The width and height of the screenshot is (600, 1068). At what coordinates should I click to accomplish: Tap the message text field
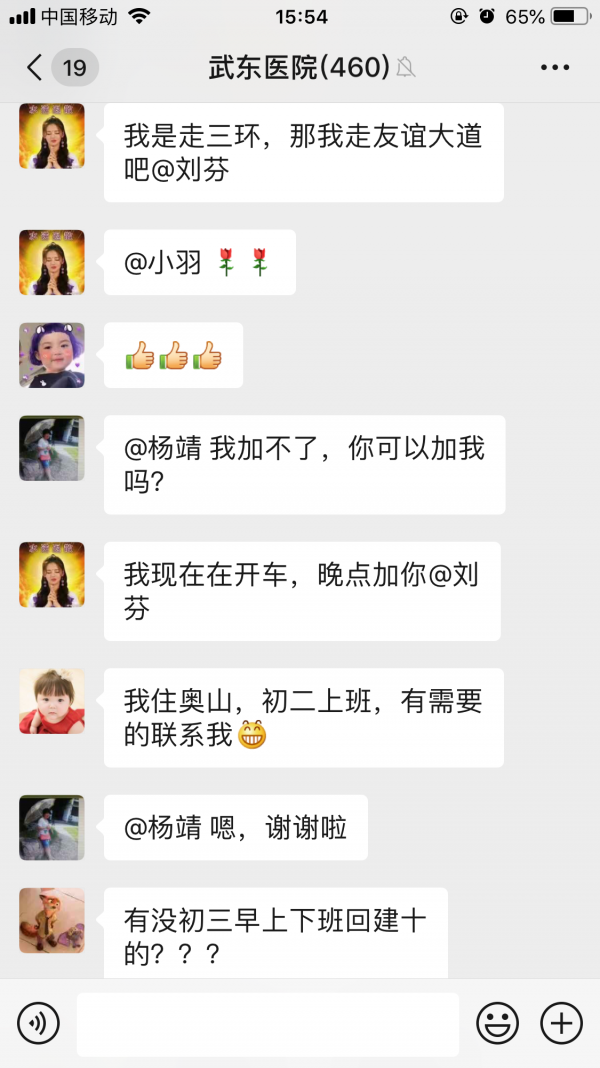click(268, 1024)
